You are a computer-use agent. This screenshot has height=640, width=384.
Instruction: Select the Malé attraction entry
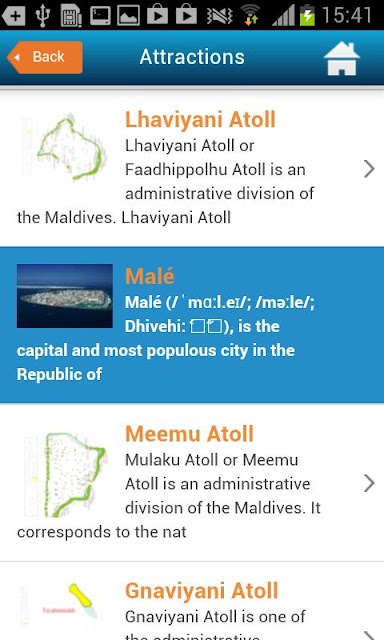click(192, 325)
